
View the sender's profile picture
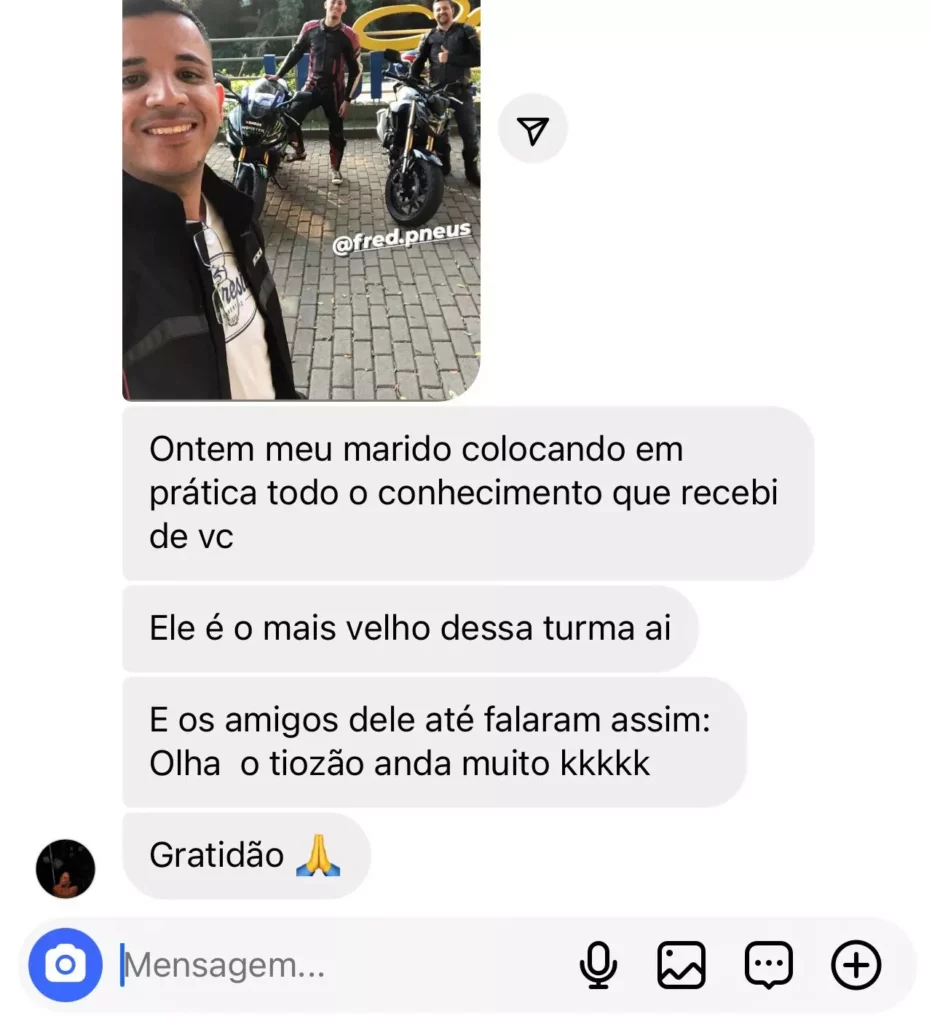[x=65, y=868]
